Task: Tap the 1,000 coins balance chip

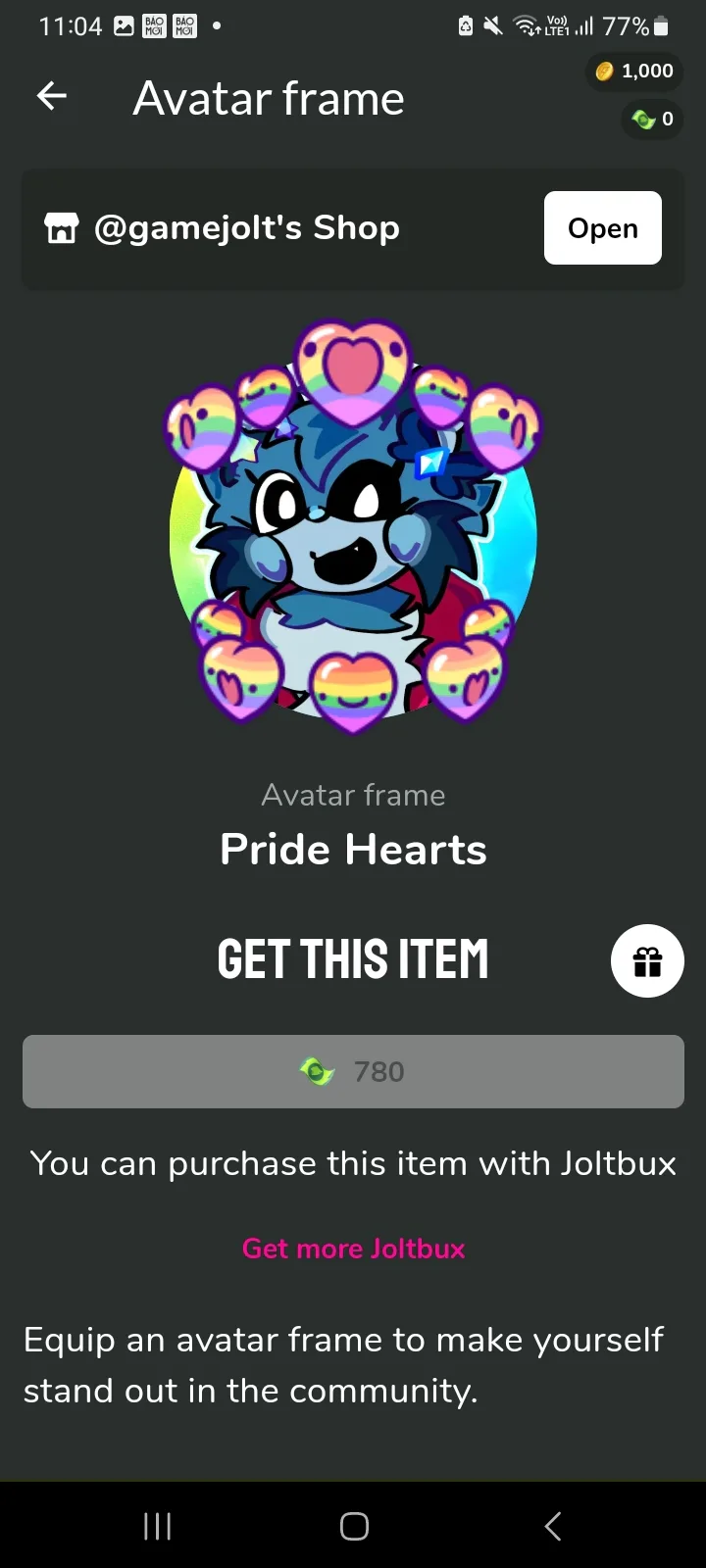Action: pos(634,71)
